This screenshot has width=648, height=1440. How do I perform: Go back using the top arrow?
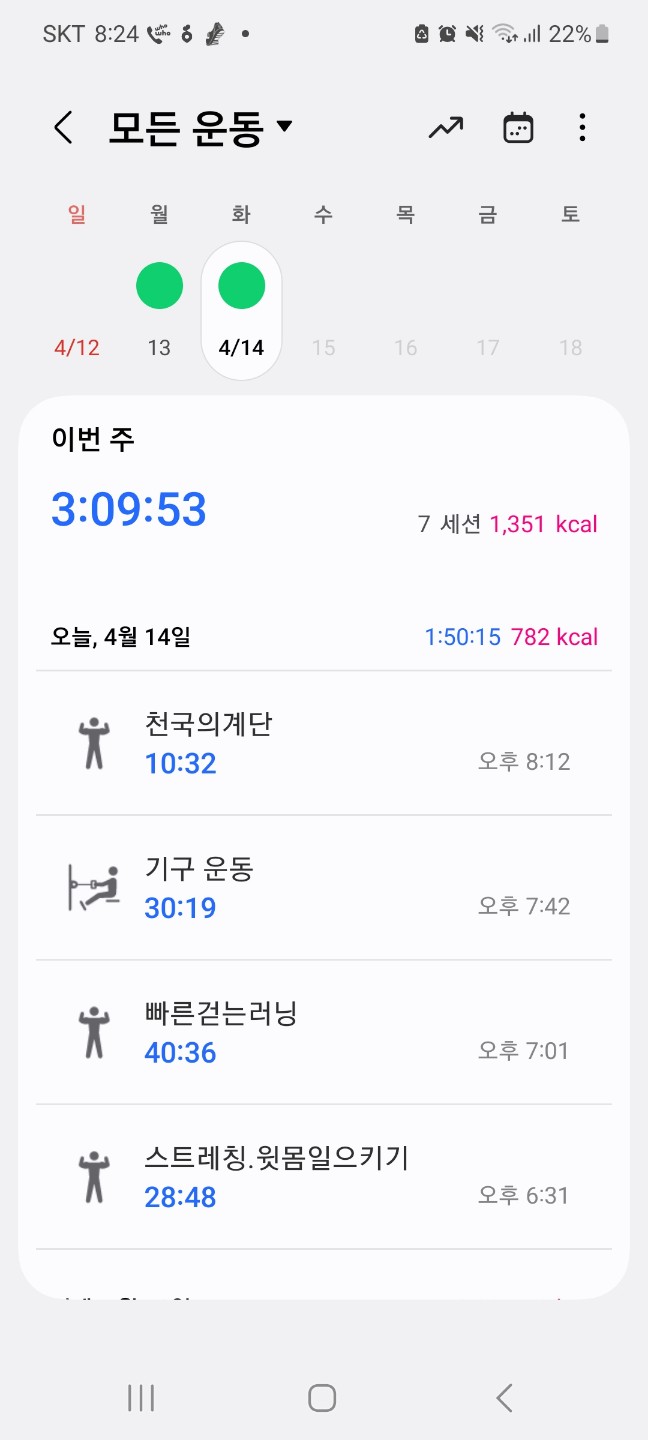[x=63, y=128]
